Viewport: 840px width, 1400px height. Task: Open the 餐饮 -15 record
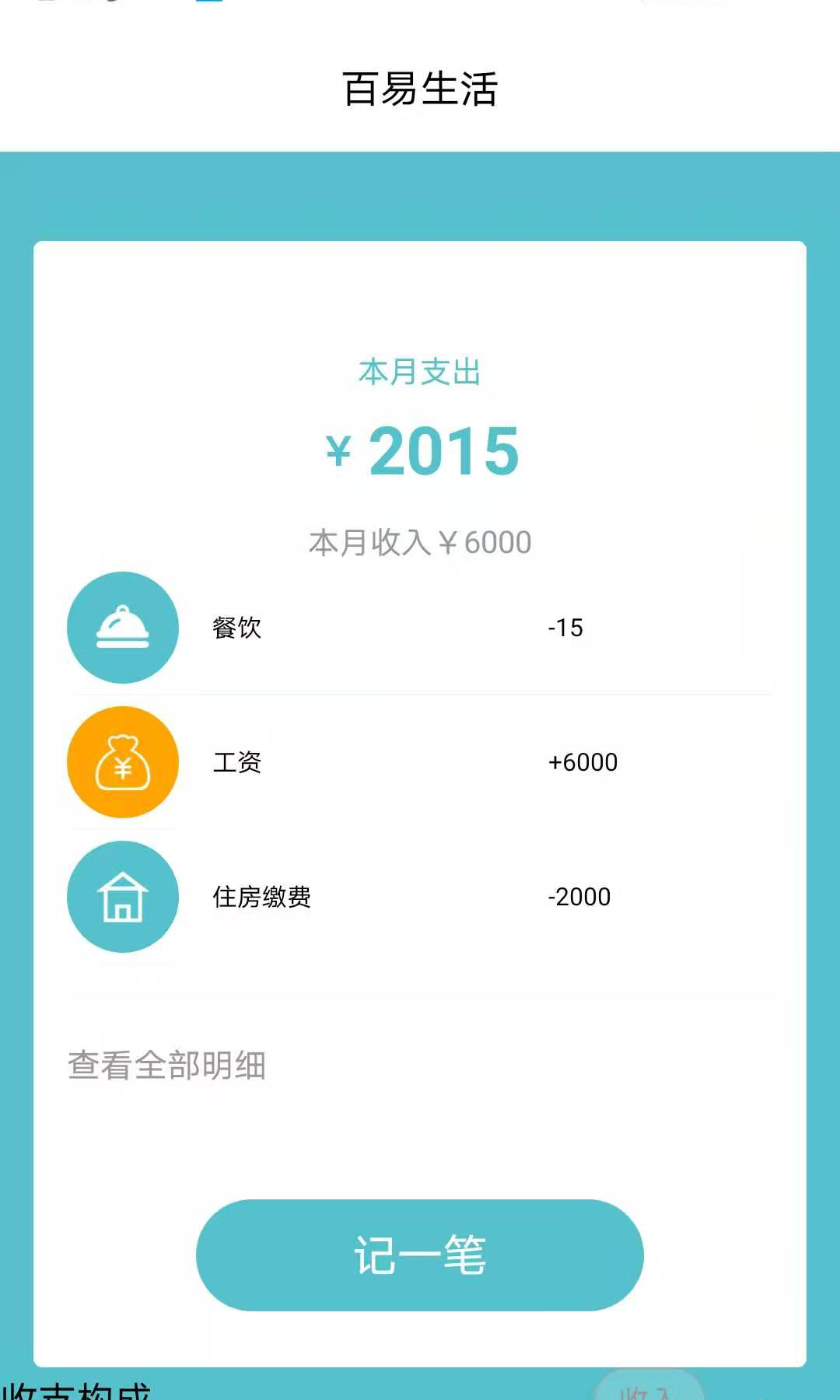pos(419,628)
